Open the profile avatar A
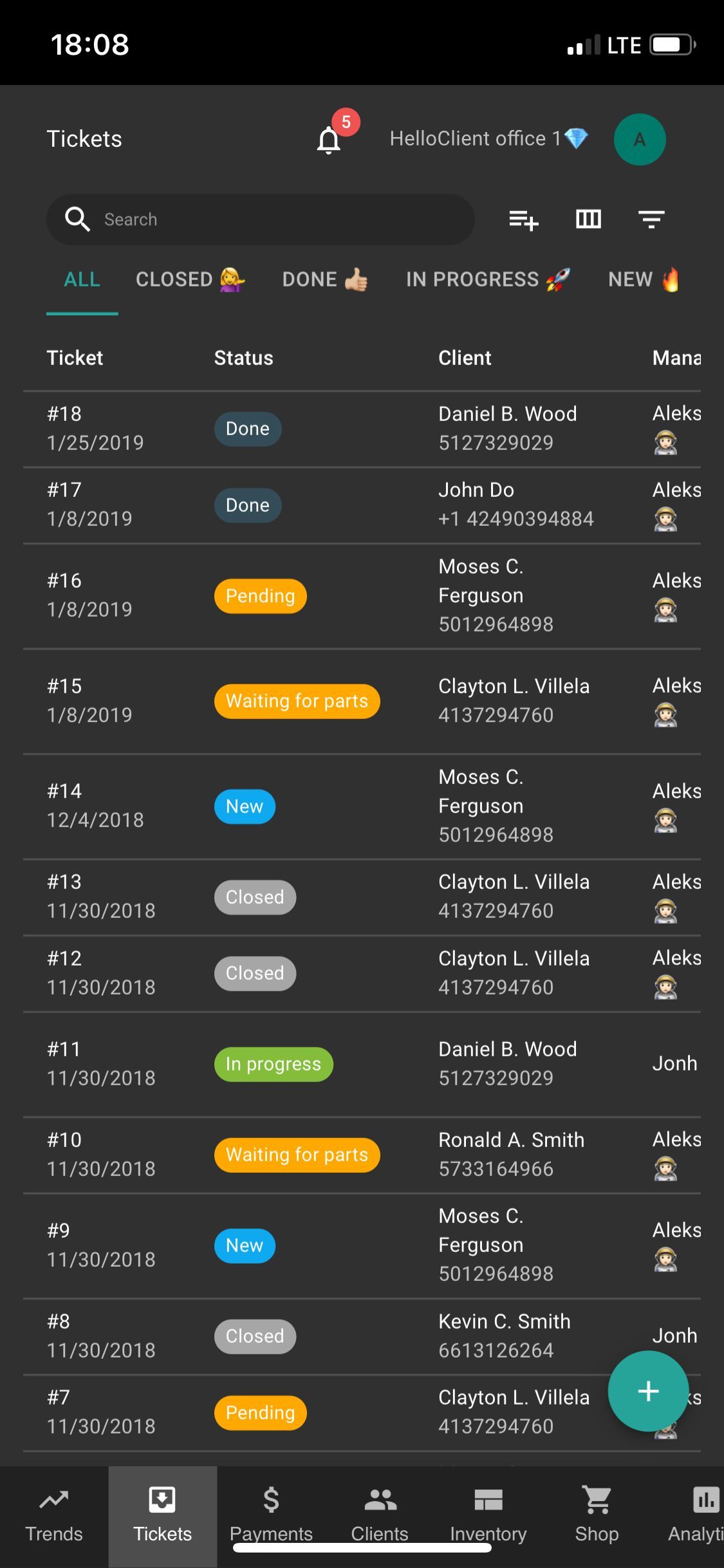 point(639,140)
